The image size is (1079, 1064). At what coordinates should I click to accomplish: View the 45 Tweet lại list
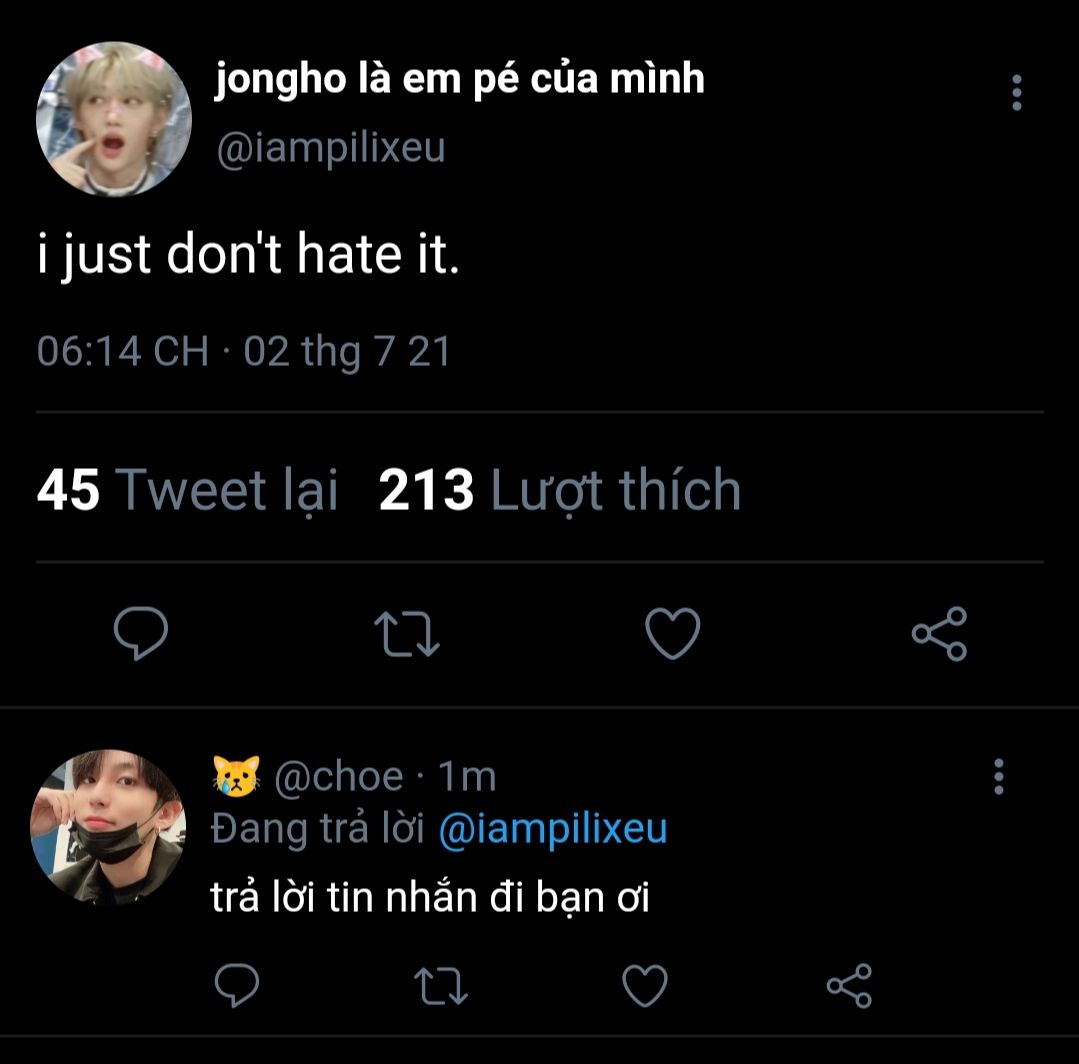click(x=187, y=491)
